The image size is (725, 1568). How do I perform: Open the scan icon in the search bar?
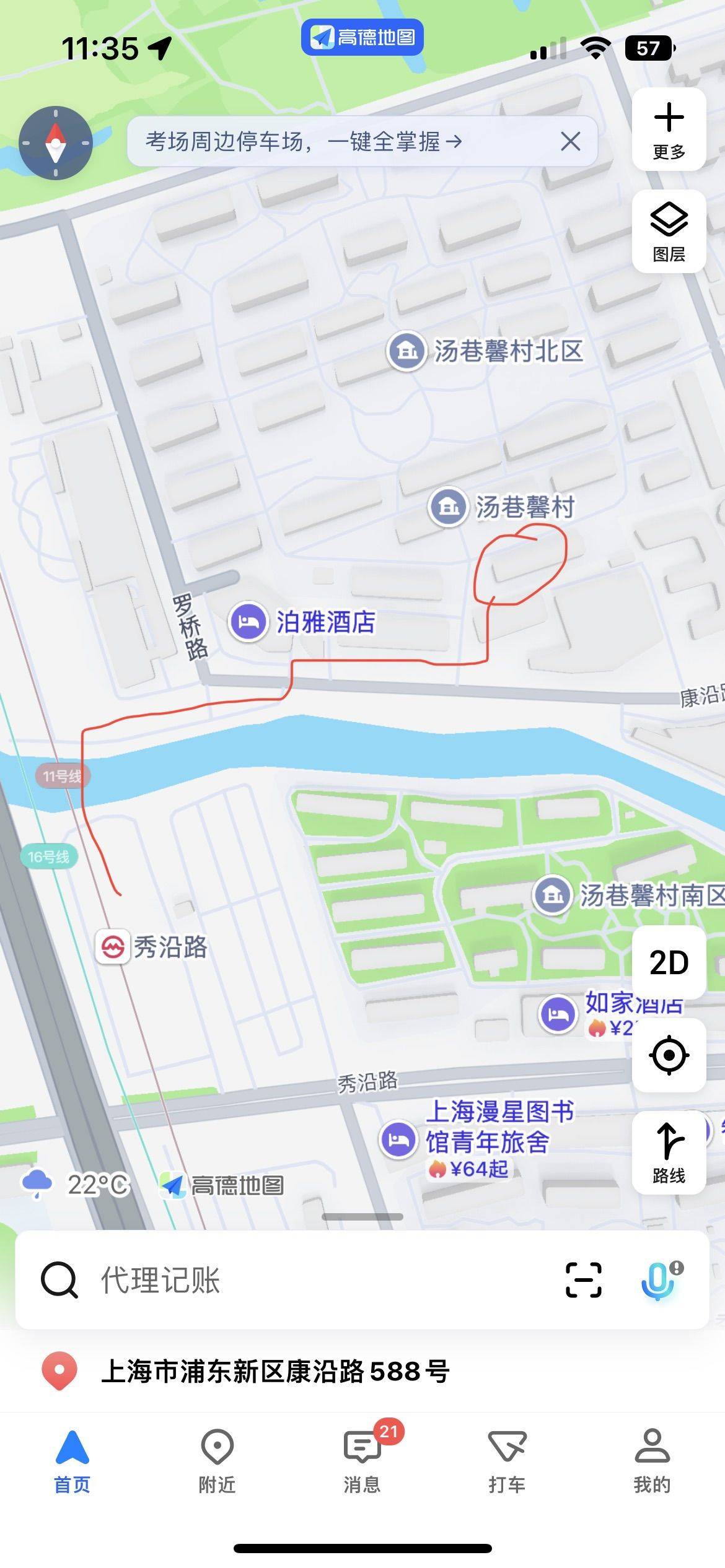click(x=584, y=1280)
